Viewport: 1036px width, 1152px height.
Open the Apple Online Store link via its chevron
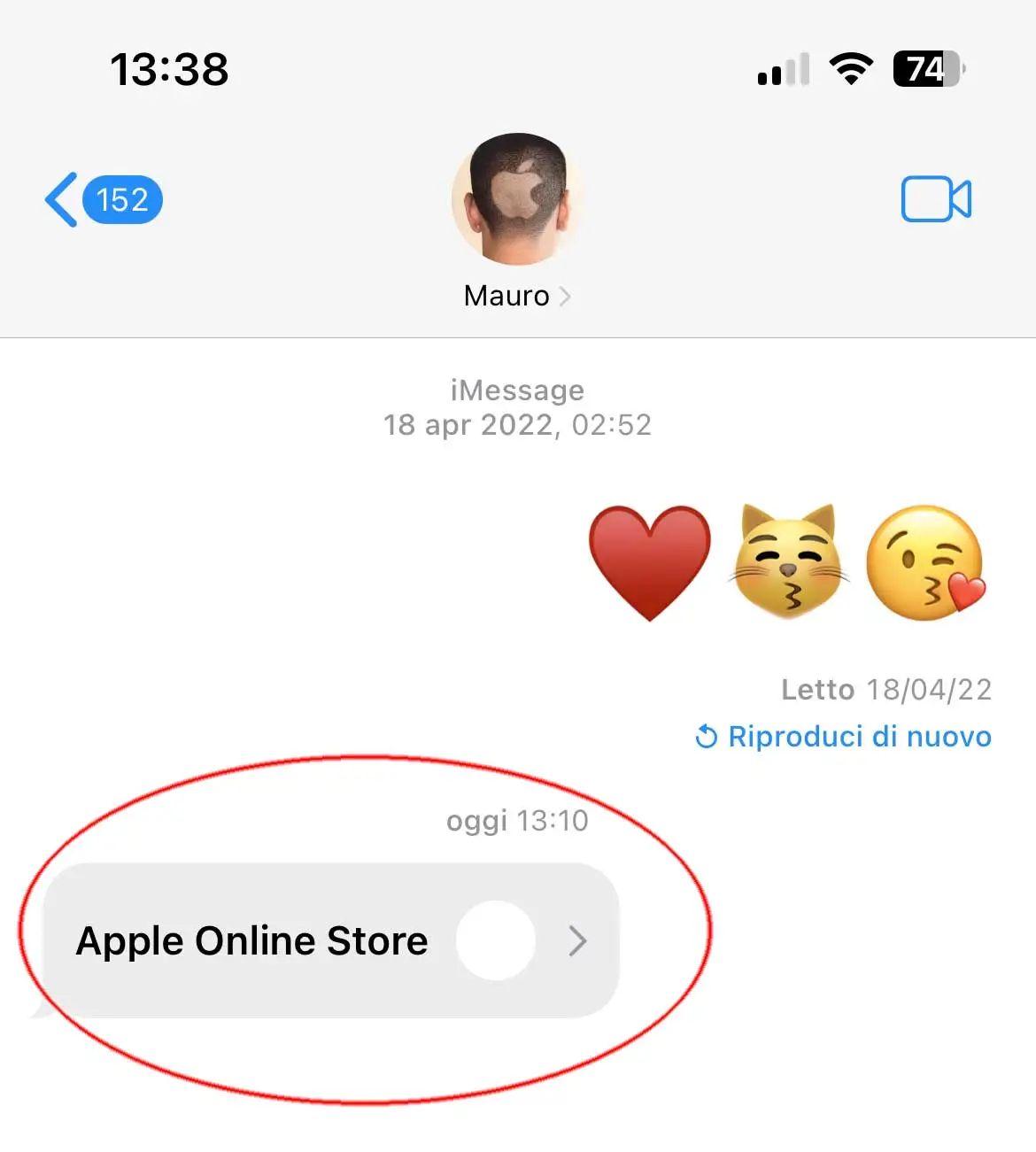pyautogui.click(x=577, y=940)
